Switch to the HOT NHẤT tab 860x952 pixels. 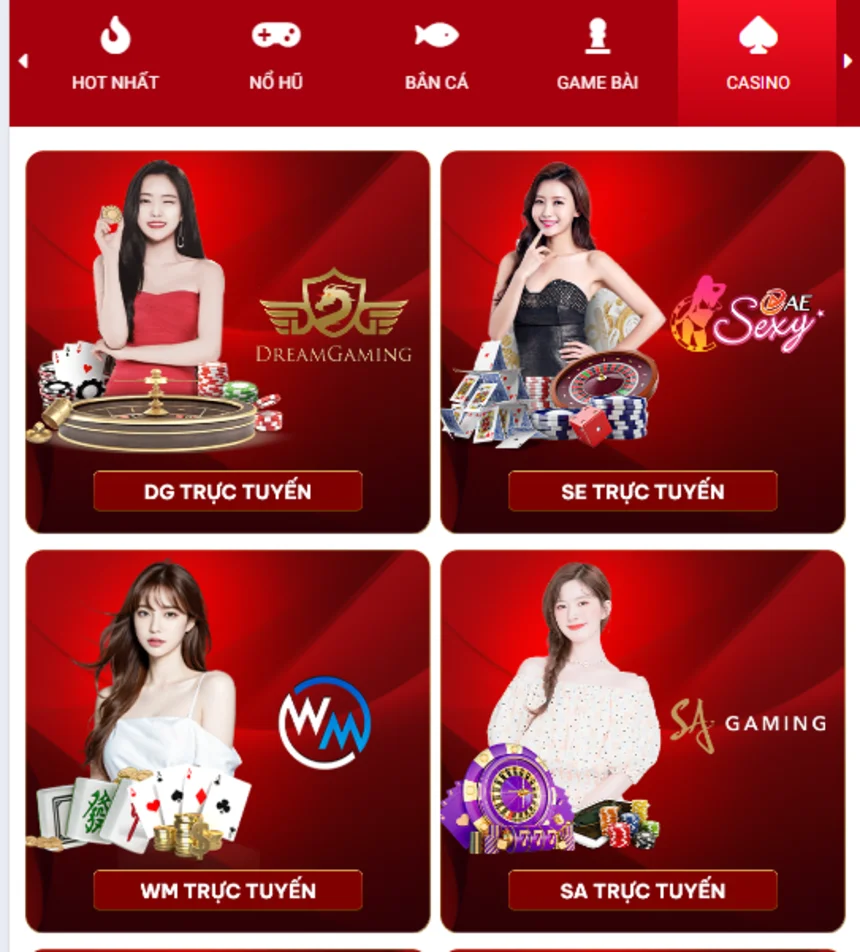click(115, 60)
